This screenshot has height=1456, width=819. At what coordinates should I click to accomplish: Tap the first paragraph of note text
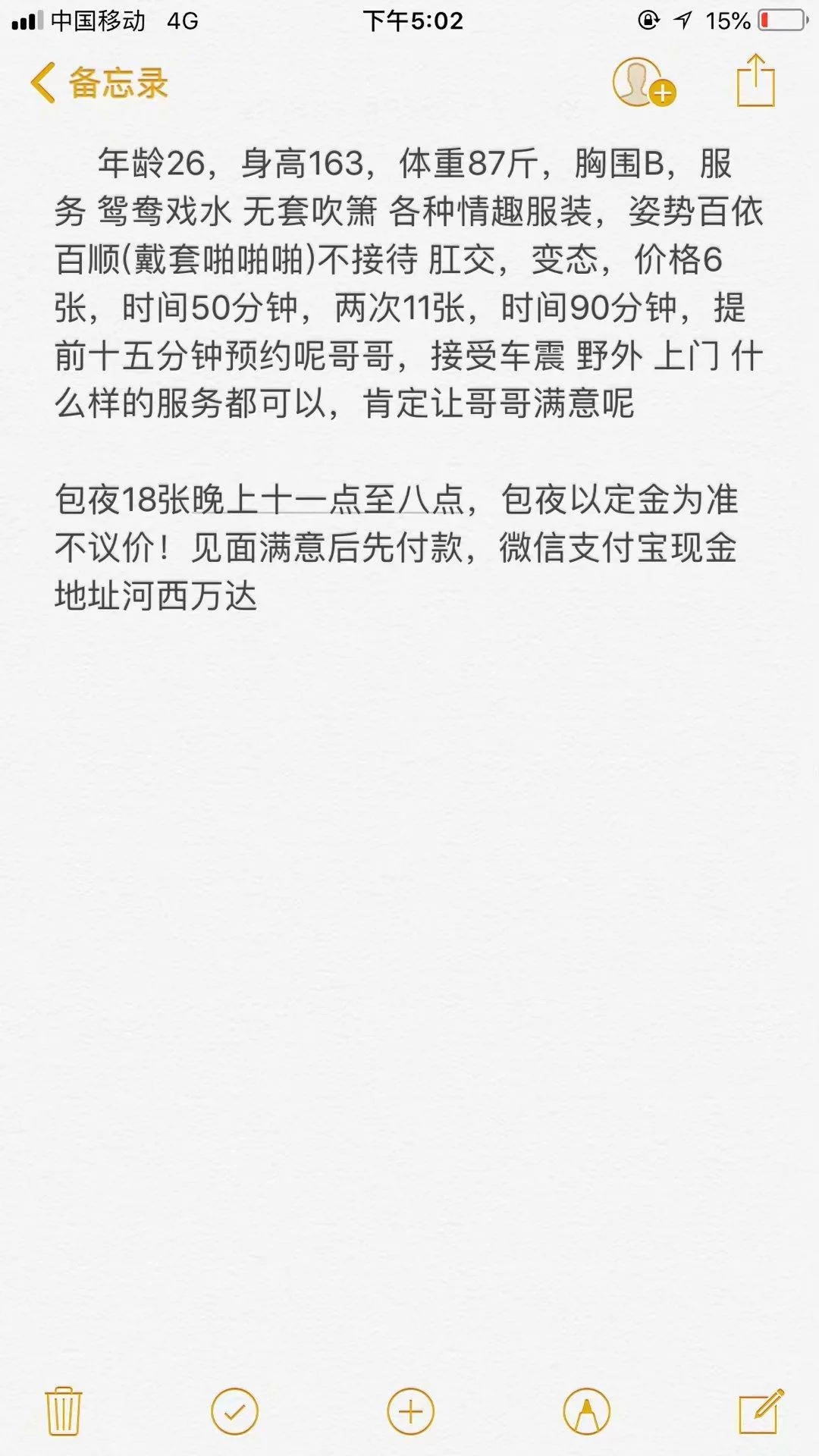pyautogui.click(x=409, y=281)
